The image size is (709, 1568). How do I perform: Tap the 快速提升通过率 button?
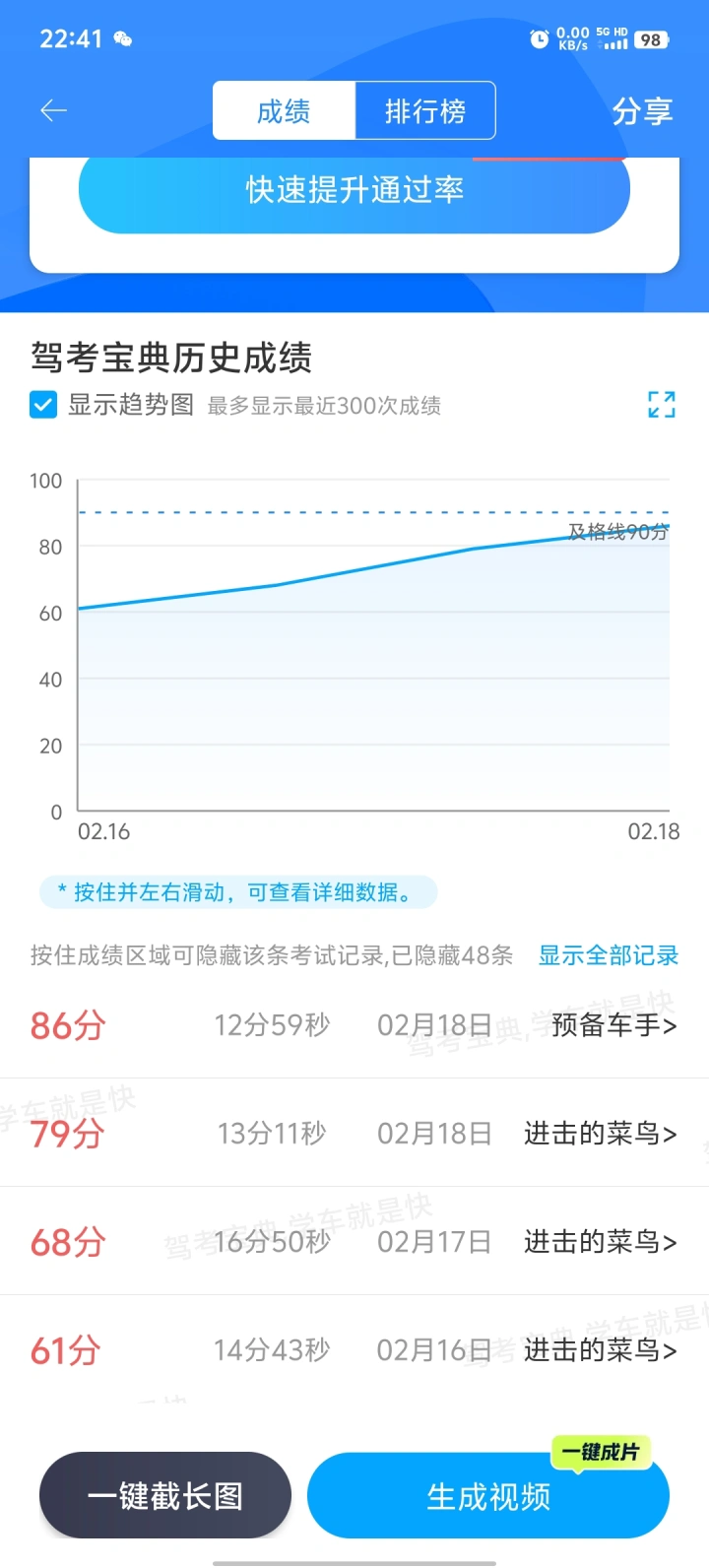click(x=354, y=190)
